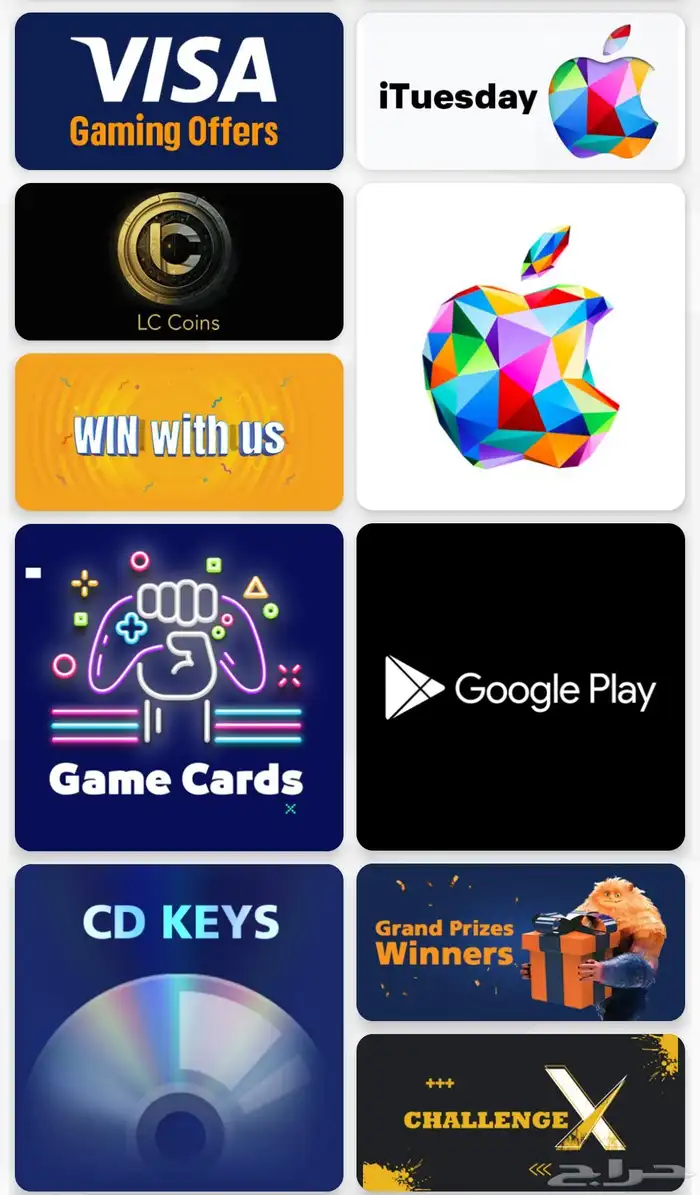View the CD KEYS category
Image resolution: width=700 pixels, height=1195 pixels.
(x=178, y=1027)
